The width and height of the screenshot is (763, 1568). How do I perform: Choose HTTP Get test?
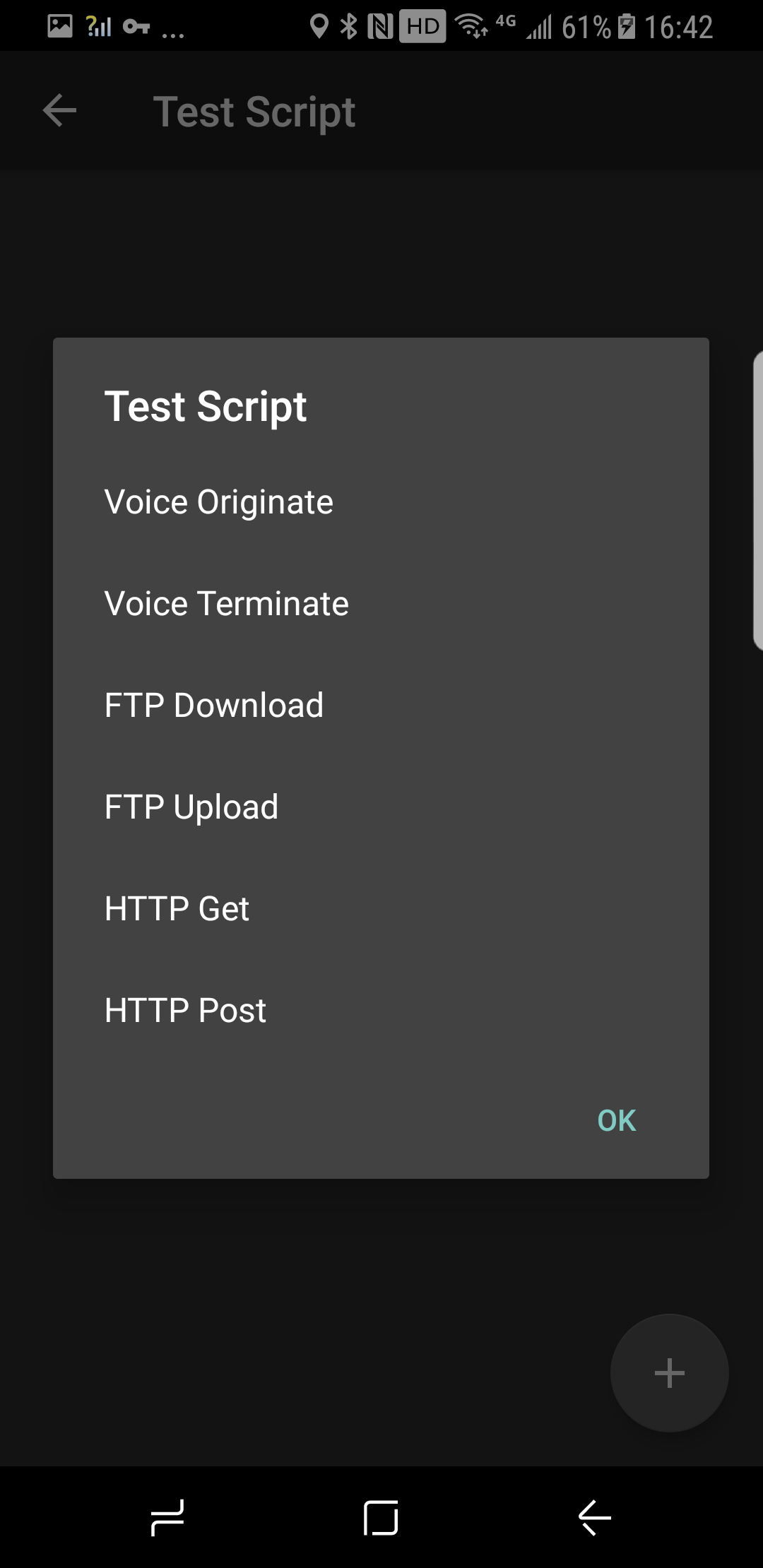(x=381, y=909)
